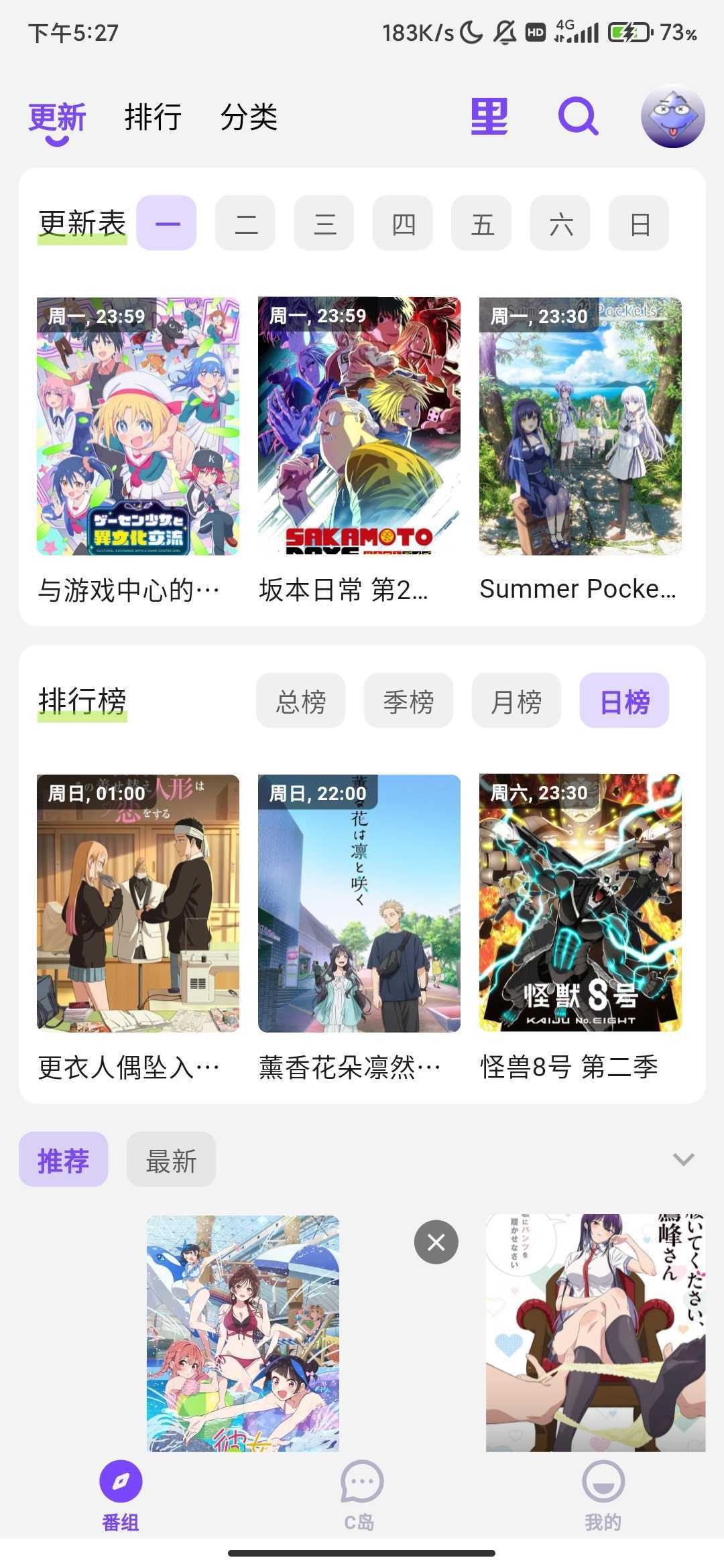Open the 里 icon in top bar

pos(489,117)
